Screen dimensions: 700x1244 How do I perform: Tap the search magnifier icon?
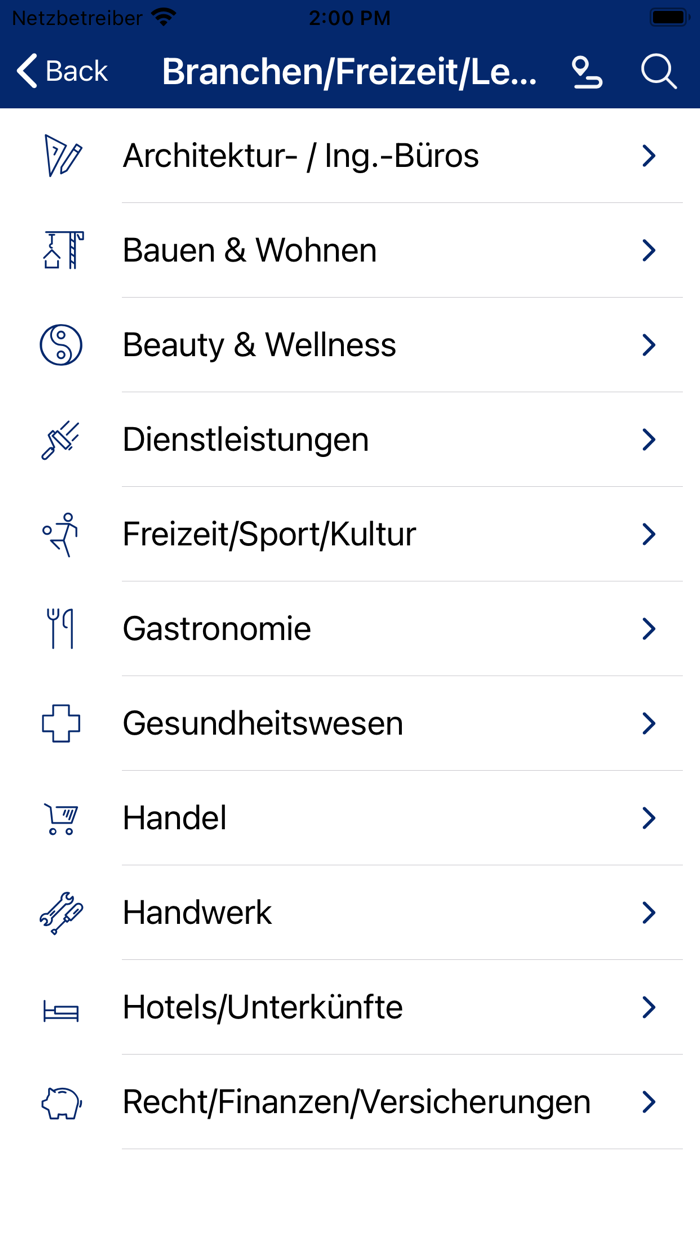(659, 71)
